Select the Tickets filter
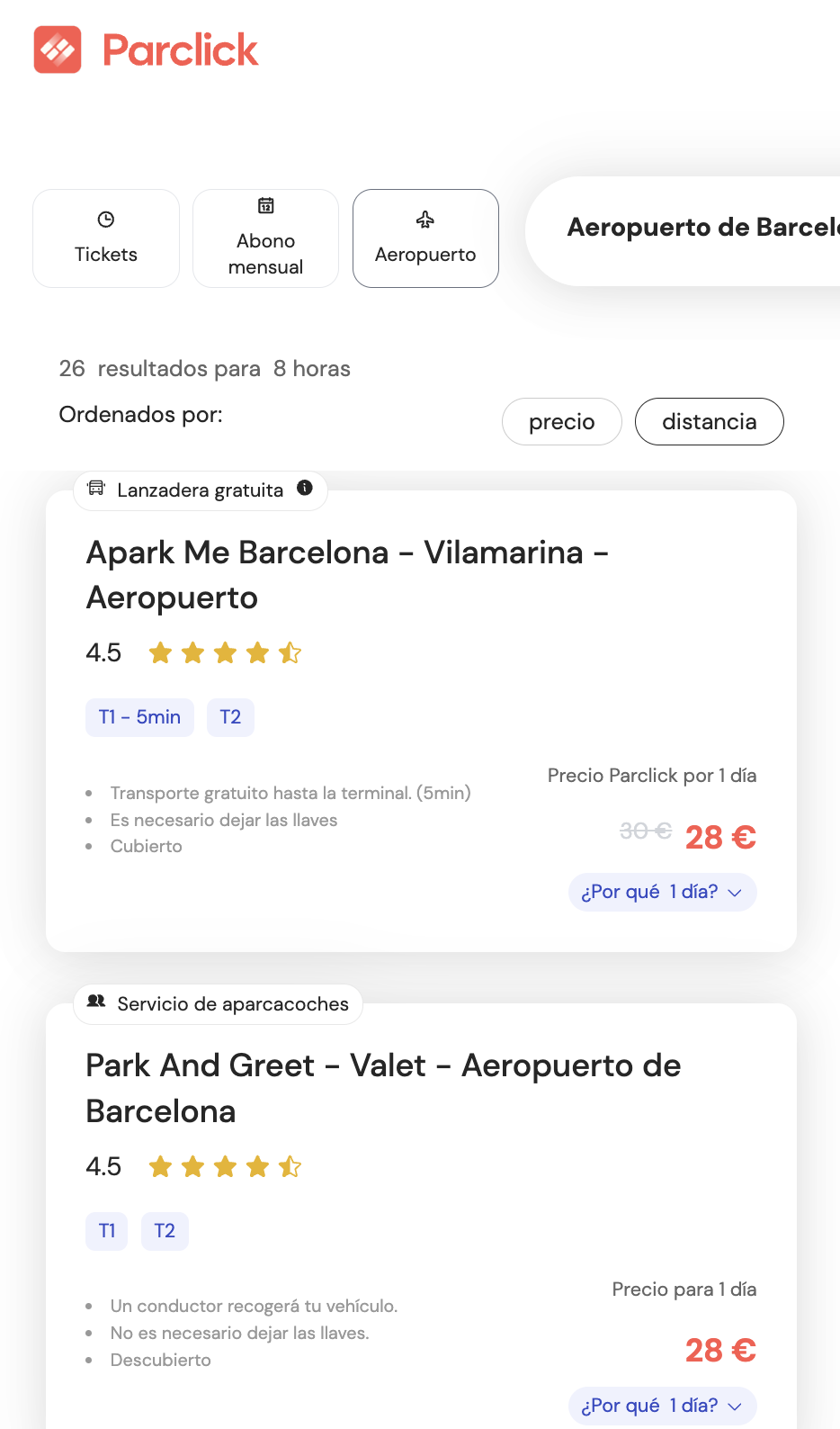The width and height of the screenshot is (840, 1429). (105, 238)
